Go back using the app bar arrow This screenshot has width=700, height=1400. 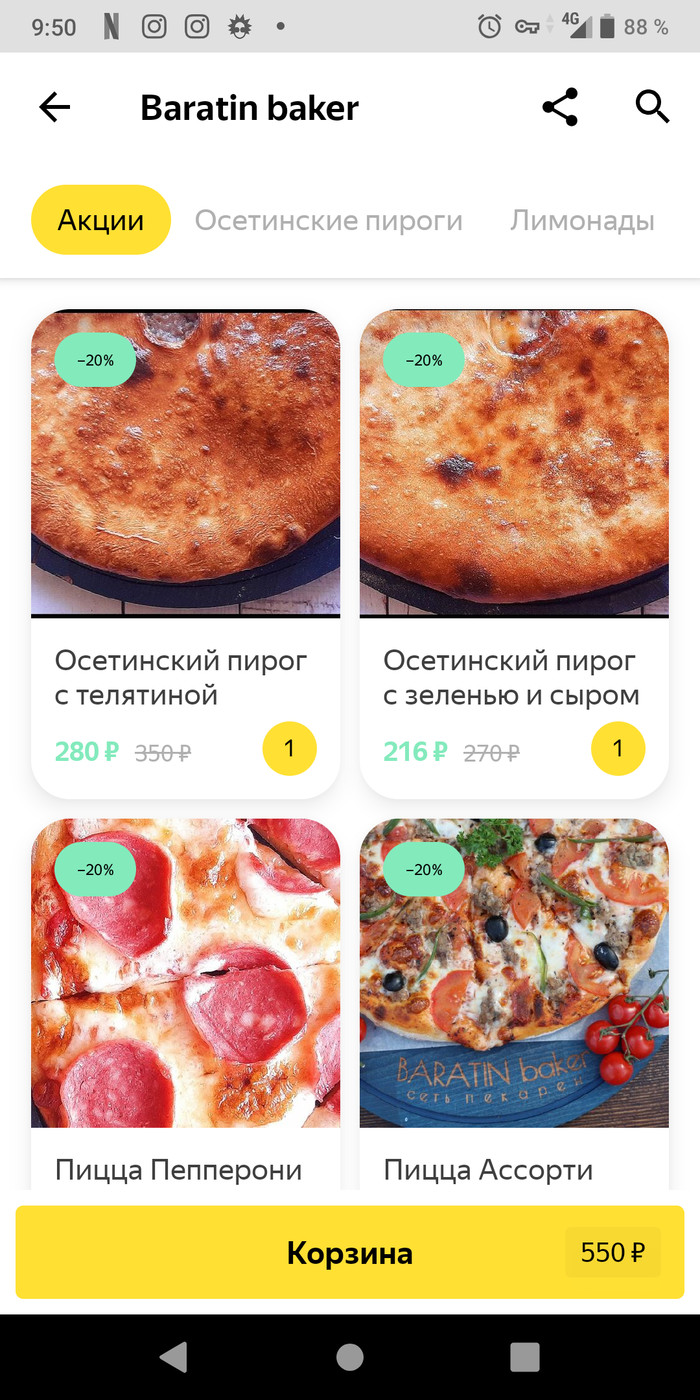tap(55, 107)
